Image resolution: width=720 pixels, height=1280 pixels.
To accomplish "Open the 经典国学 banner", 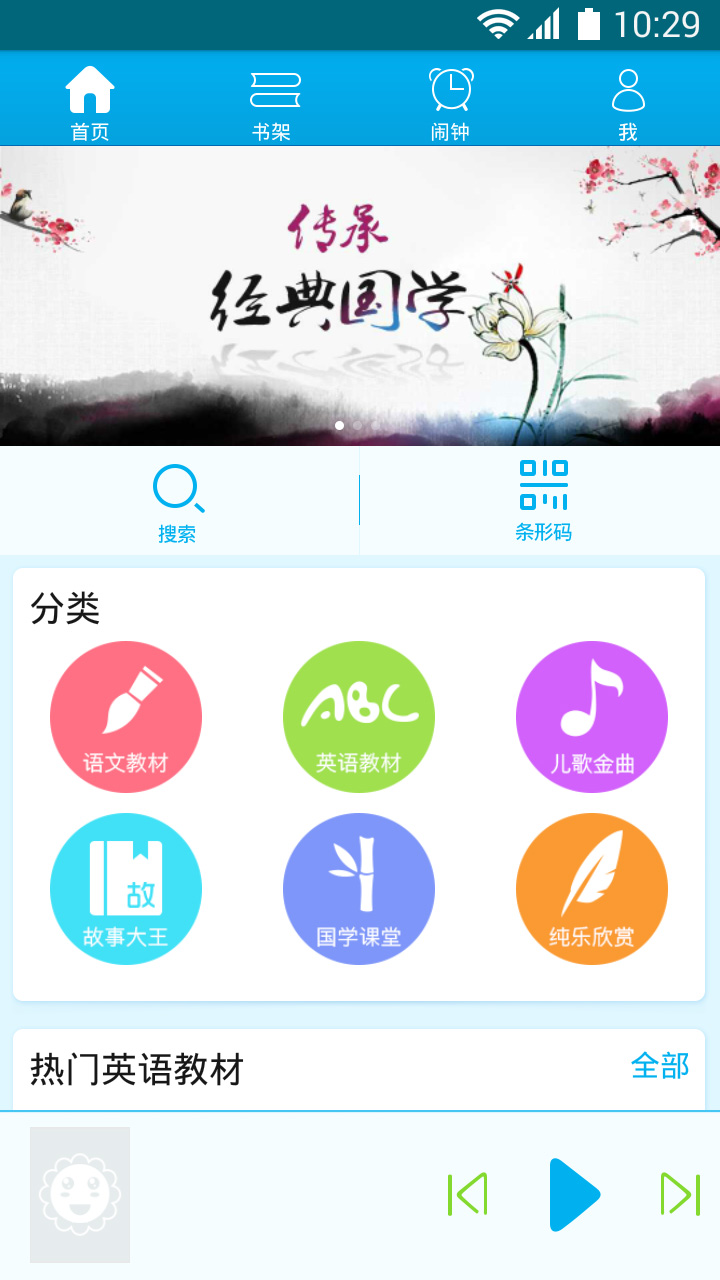I will coord(360,296).
